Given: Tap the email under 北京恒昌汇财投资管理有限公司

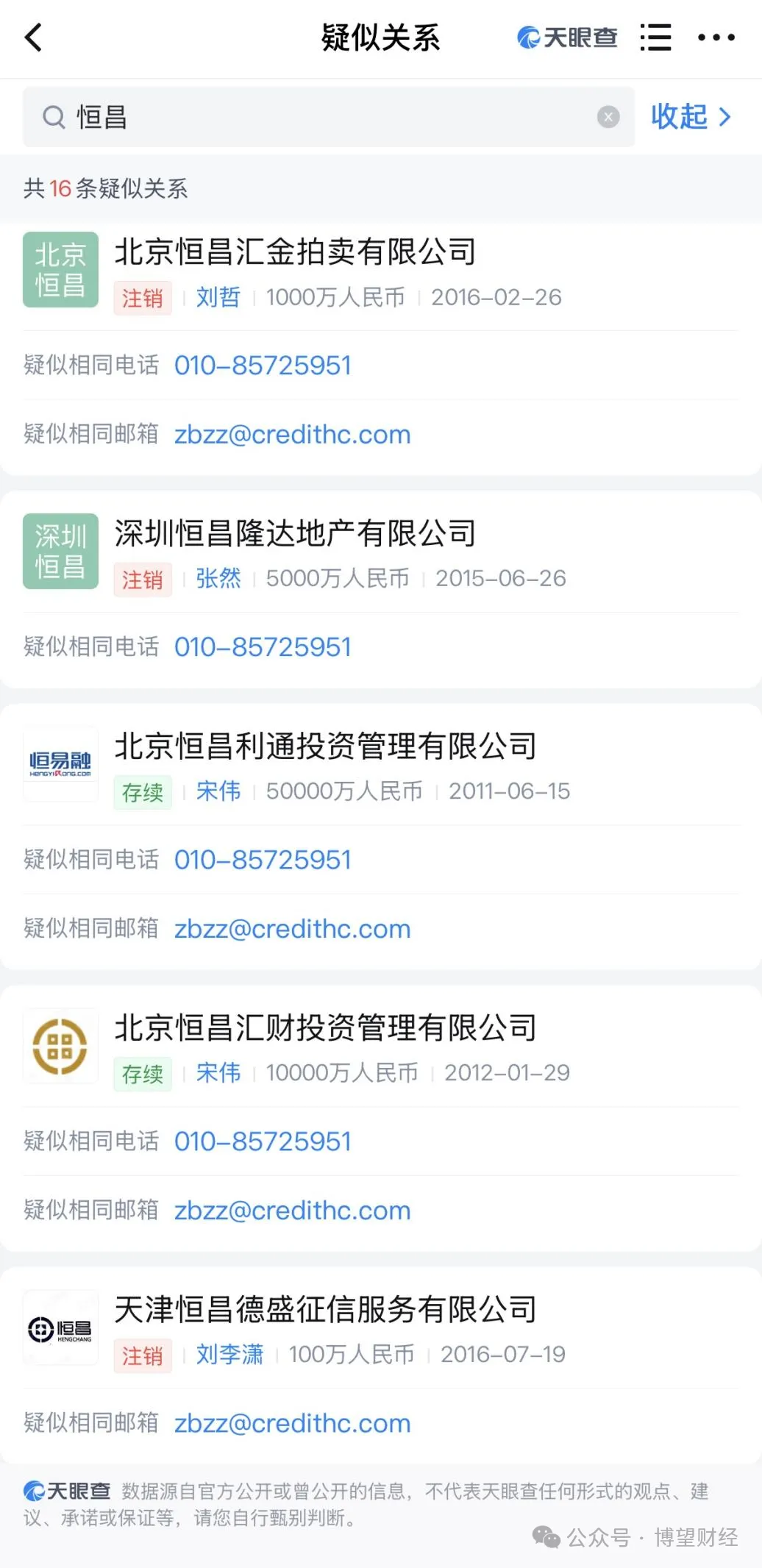Looking at the screenshot, I should tap(292, 1211).
